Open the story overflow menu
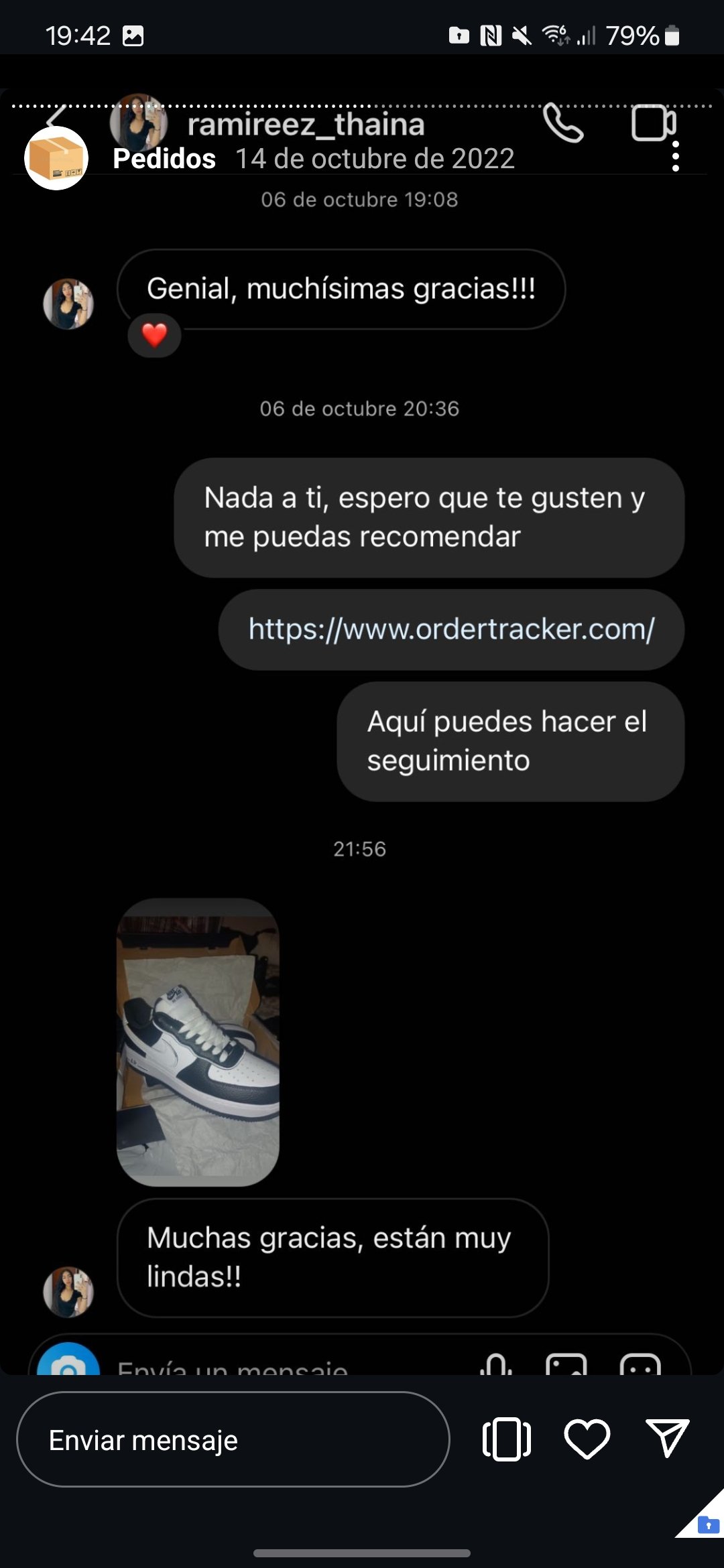Viewport: 724px width, 1568px height. [675, 157]
